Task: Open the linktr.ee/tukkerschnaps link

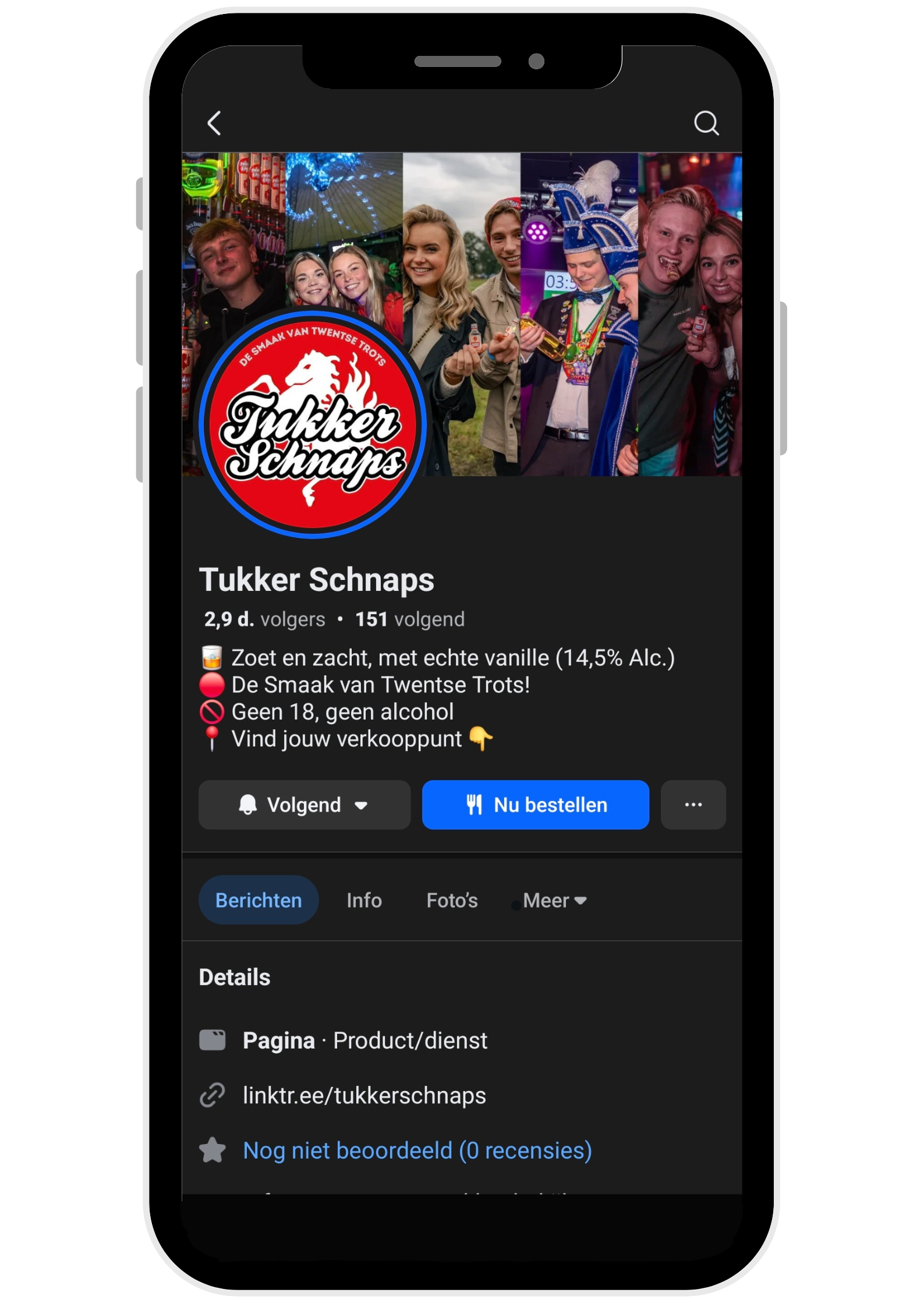Action: pyautogui.click(x=364, y=1096)
